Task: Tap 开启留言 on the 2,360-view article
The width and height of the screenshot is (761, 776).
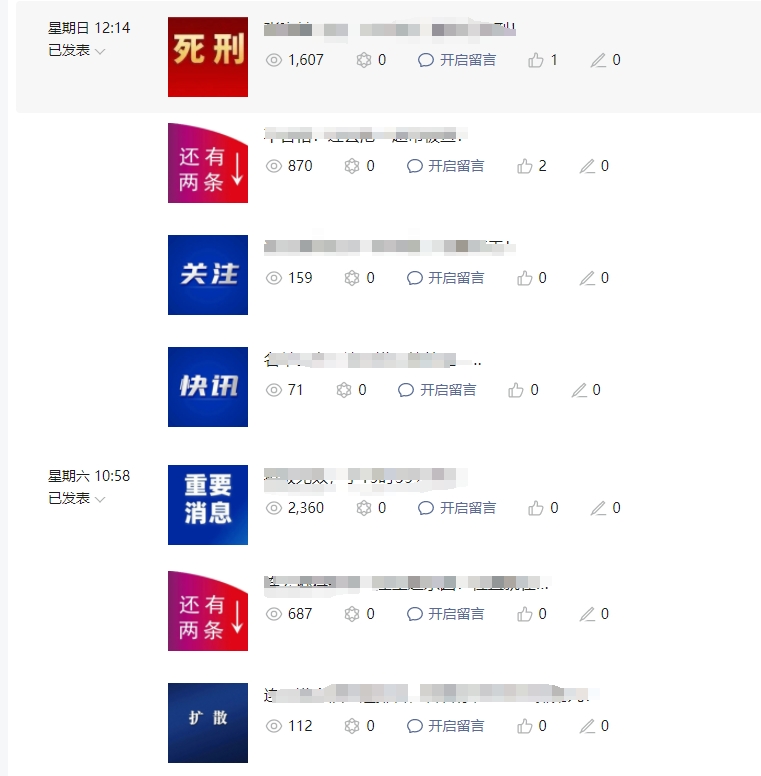Action: click(457, 508)
